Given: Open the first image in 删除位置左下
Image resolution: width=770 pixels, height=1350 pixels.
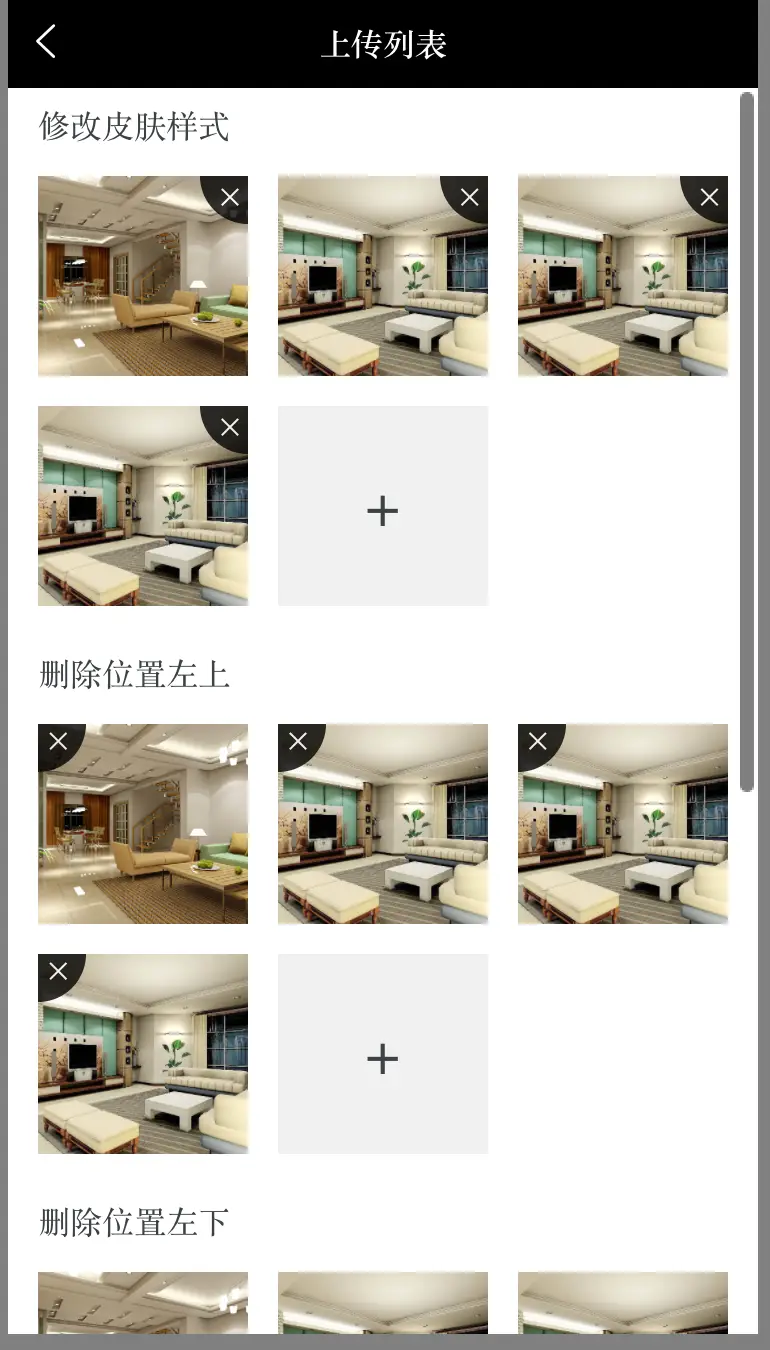Looking at the screenshot, I should (x=143, y=1304).
